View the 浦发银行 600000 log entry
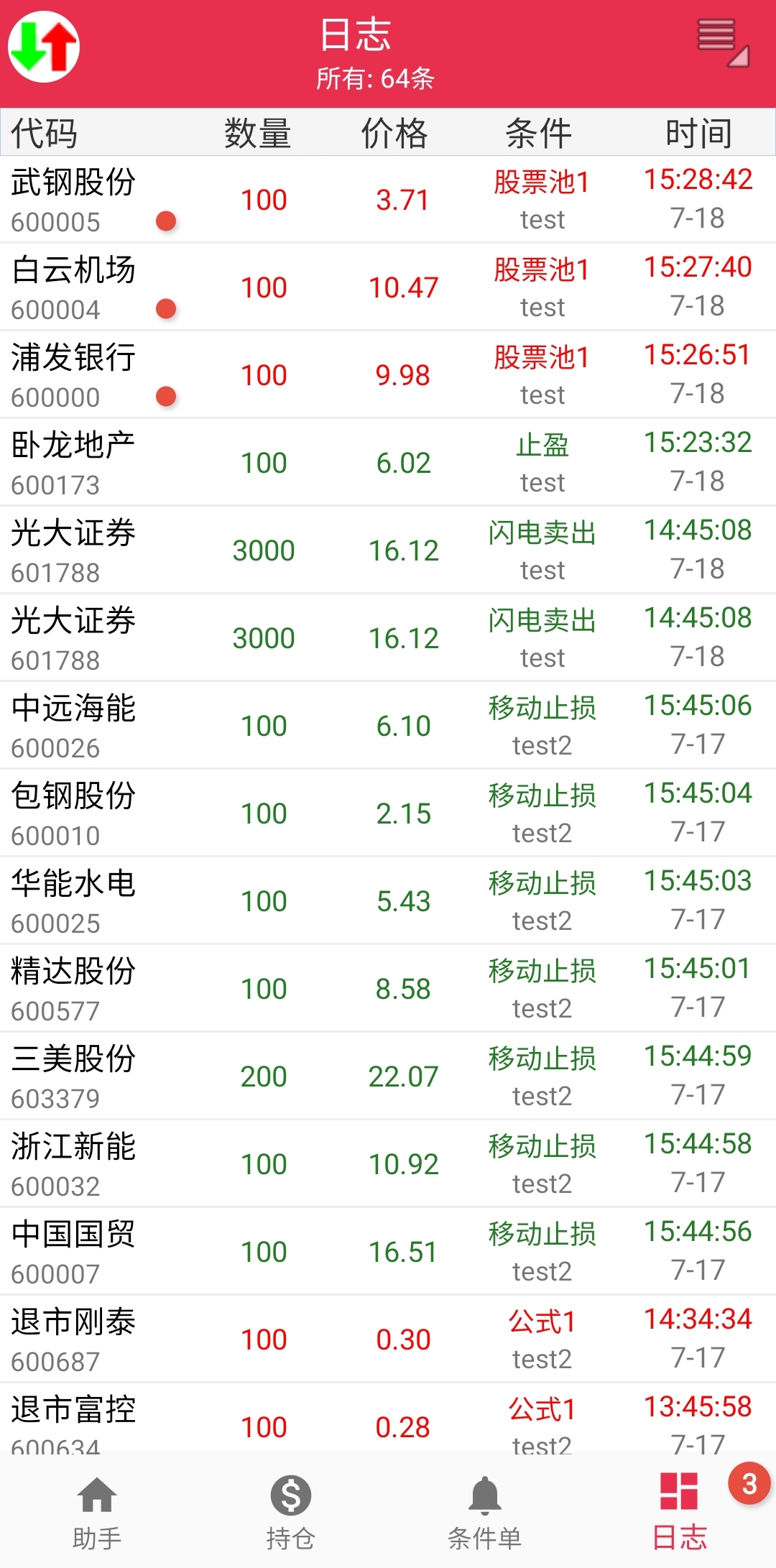 click(388, 375)
